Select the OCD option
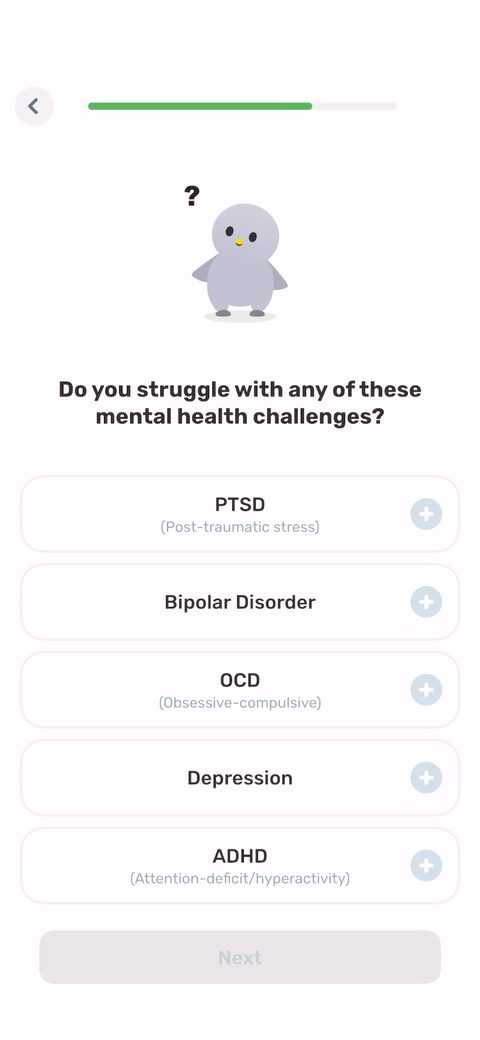The height and width of the screenshot is (1040, 480). click(x=240, y=690)
